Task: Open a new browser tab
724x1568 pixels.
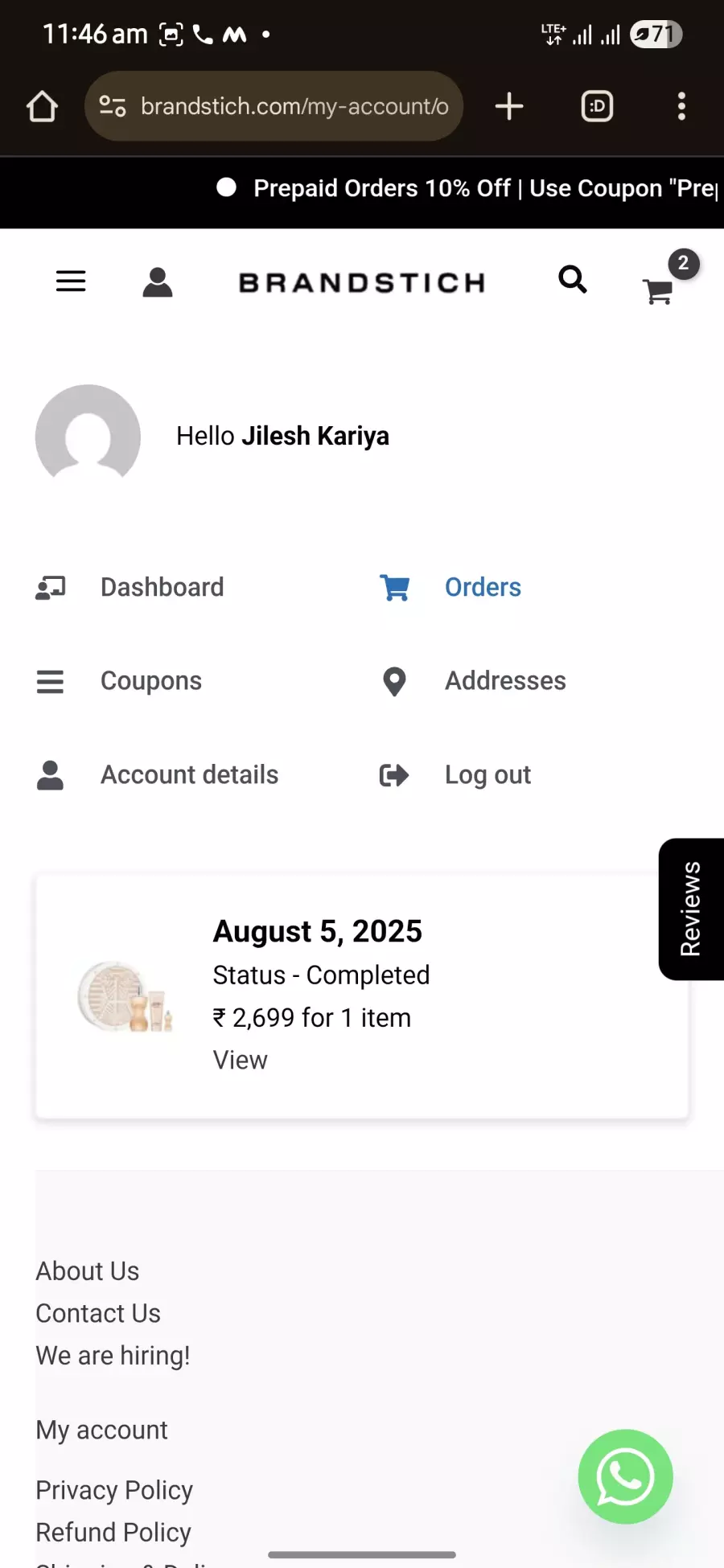Action: (509, 106)
